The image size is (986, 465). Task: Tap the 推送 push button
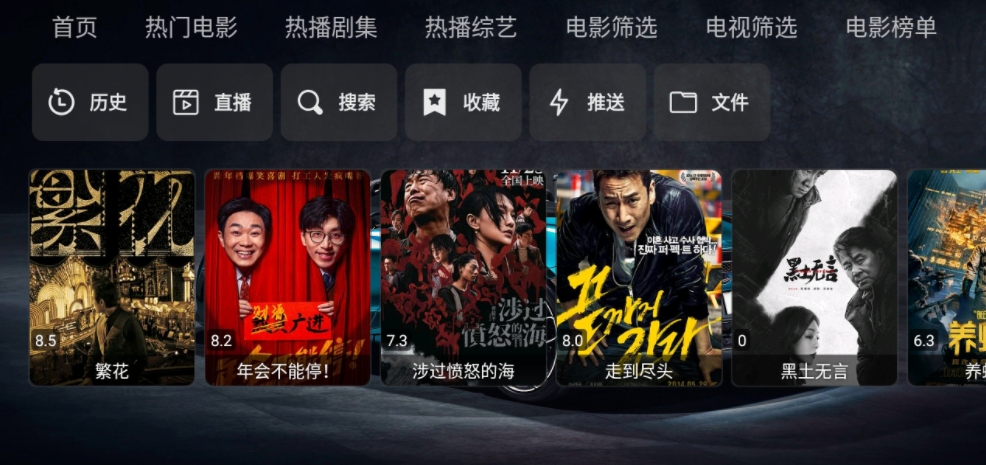(587, 102)
